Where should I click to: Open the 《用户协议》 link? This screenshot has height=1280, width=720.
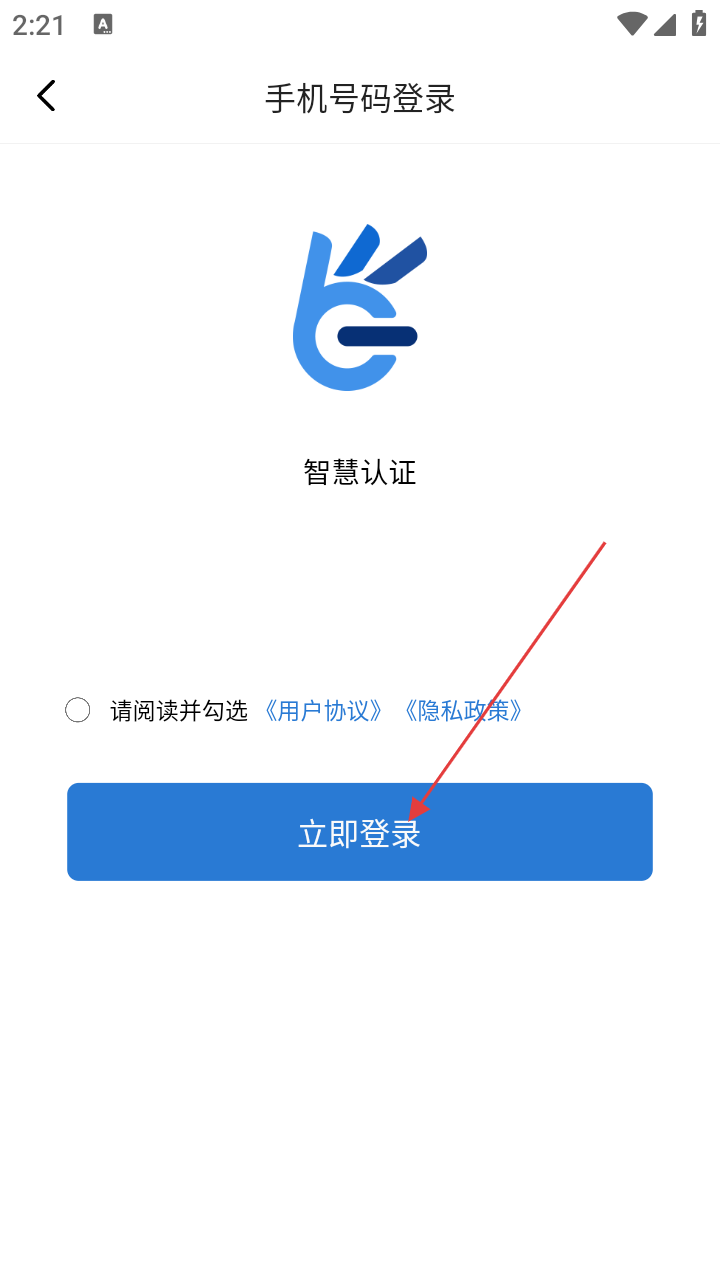[x=323, y=711]
